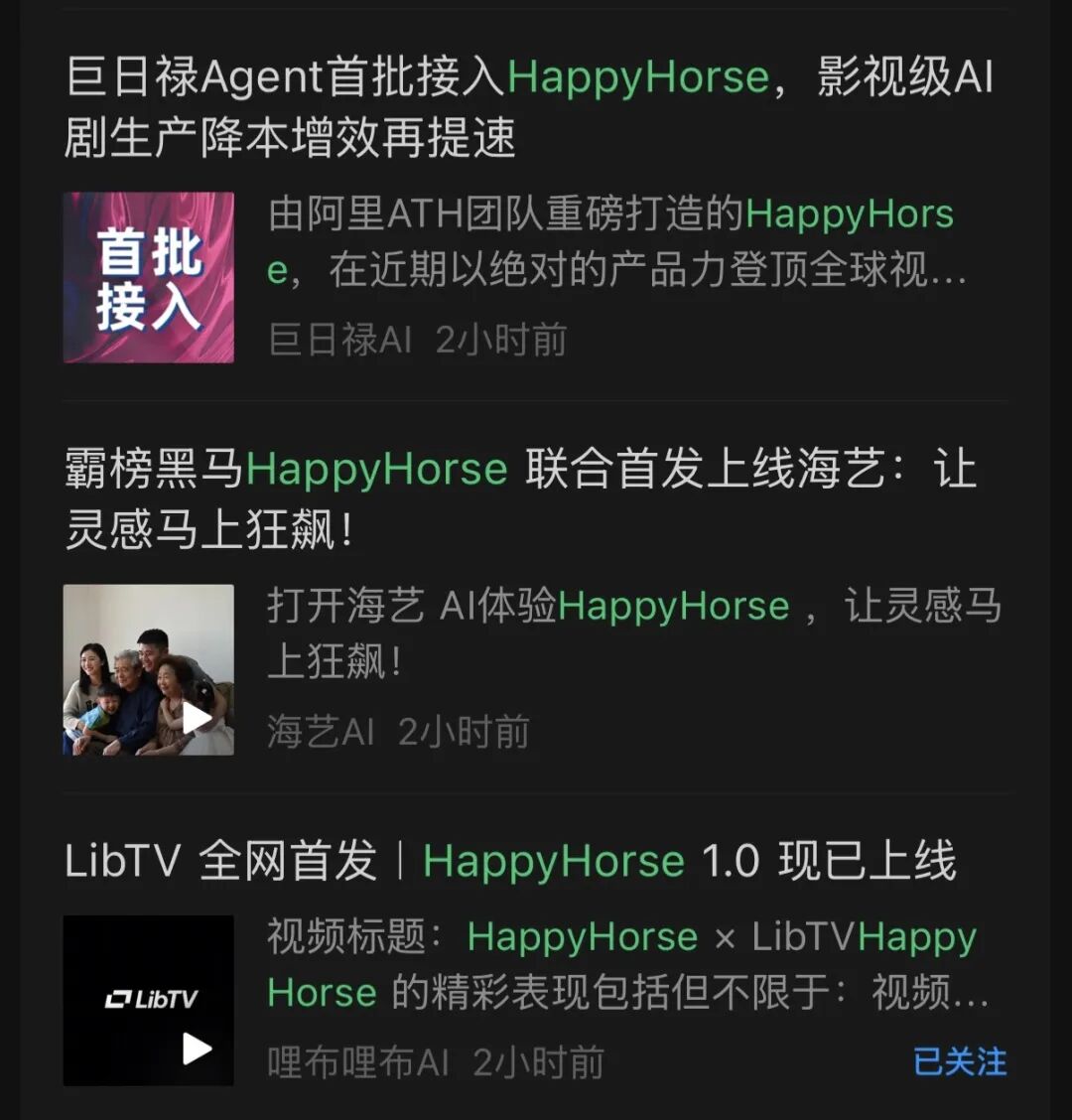Tap the 首批接入 pink thumbnail

coord(149,277)
